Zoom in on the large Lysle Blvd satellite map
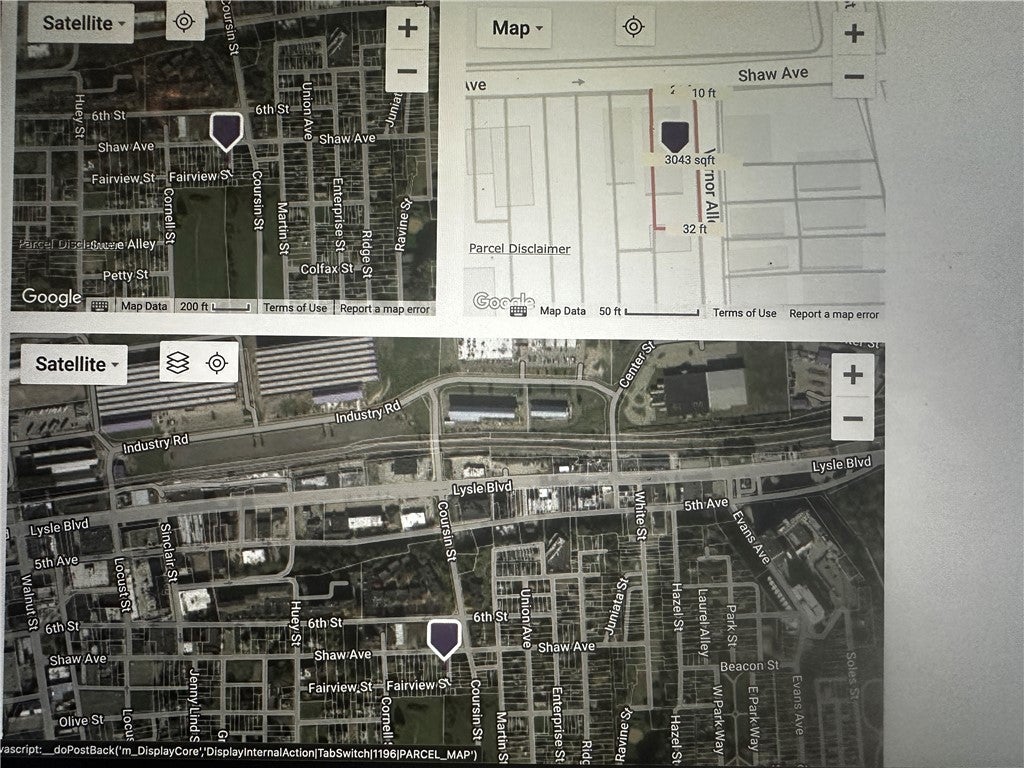The image size is (1024, 768). [852, 375]
